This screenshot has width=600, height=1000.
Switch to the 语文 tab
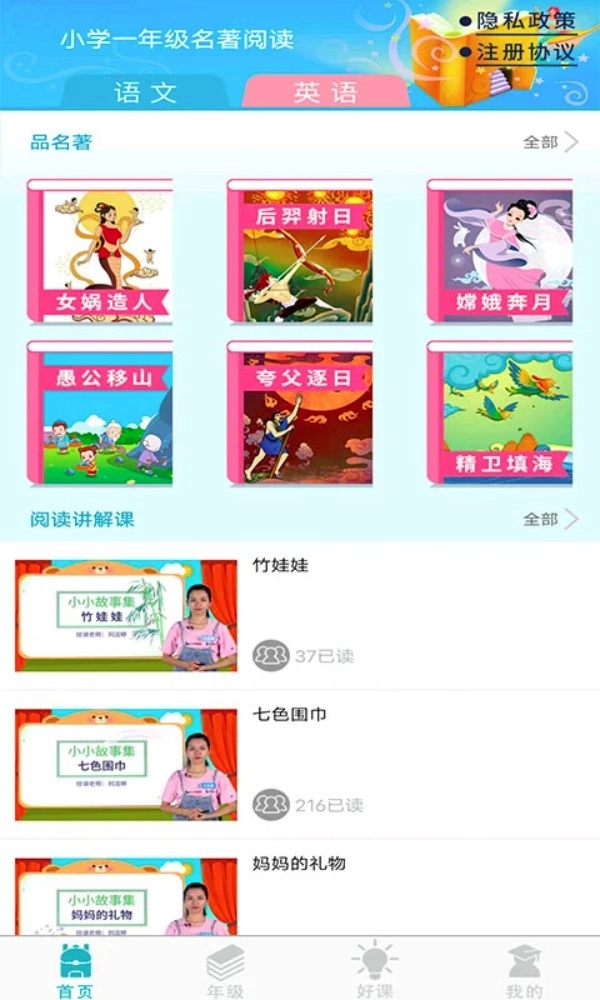(146, 93)
